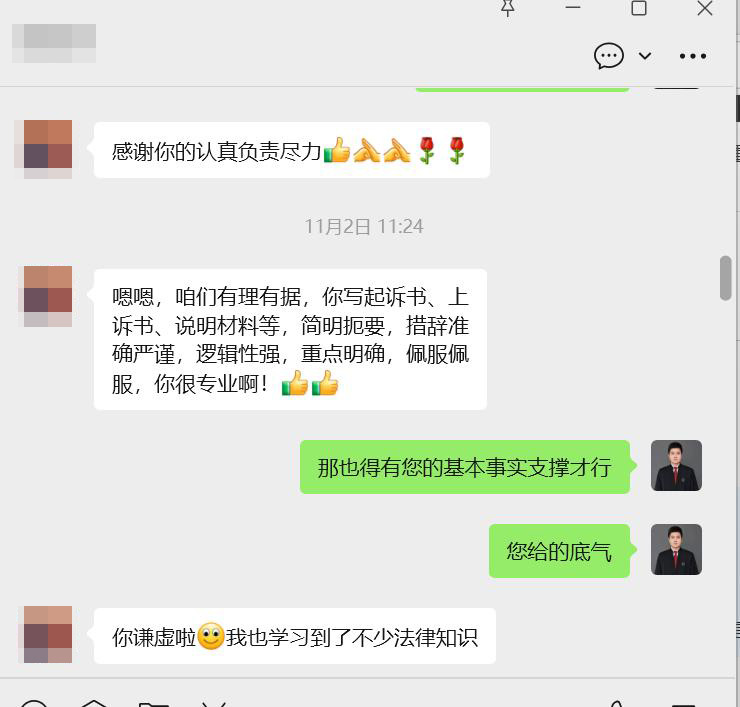This screenshot has width=740, height=707.
Task: Expand the dropdown arrow beside the speech bubble
Action: [x=645, y=56]
